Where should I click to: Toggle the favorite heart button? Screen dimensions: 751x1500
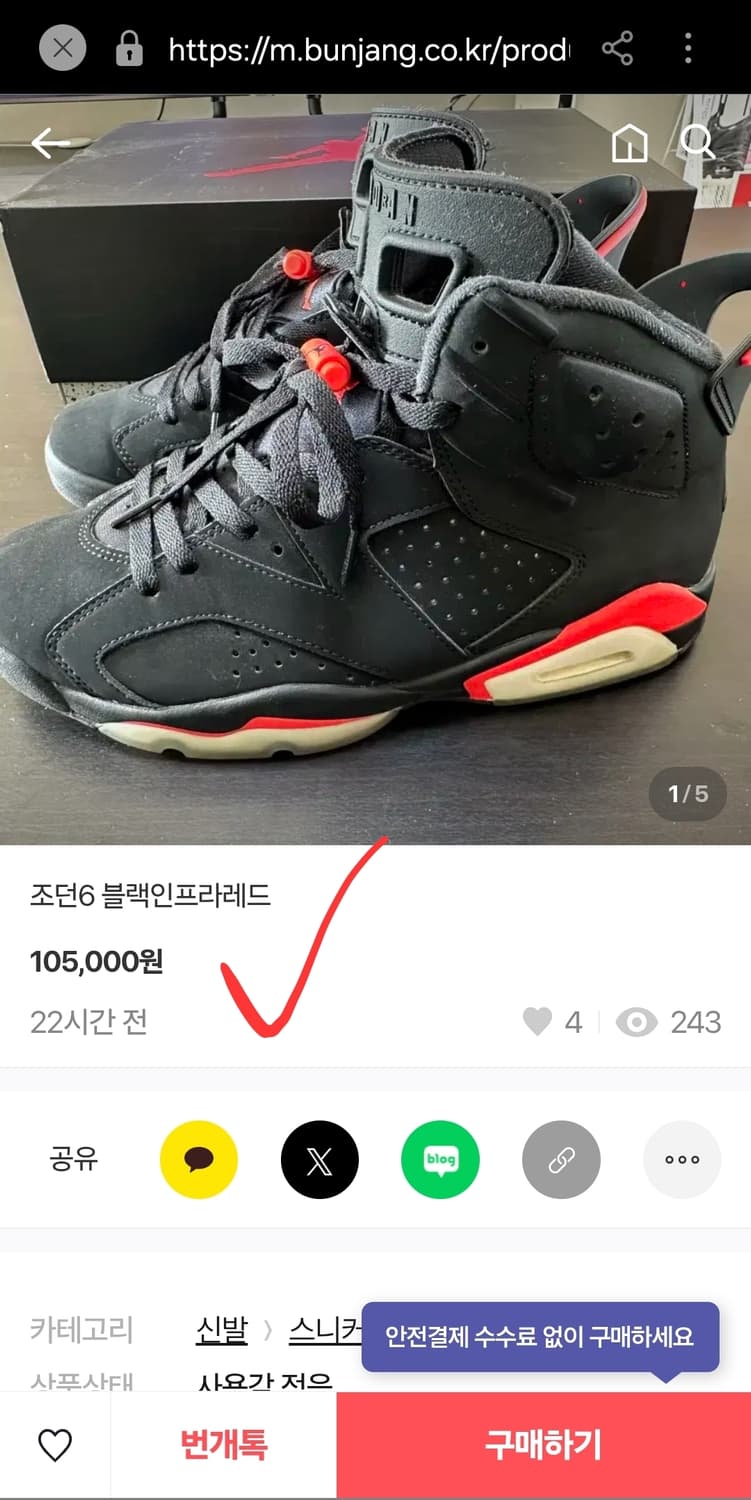point(56,1444)
